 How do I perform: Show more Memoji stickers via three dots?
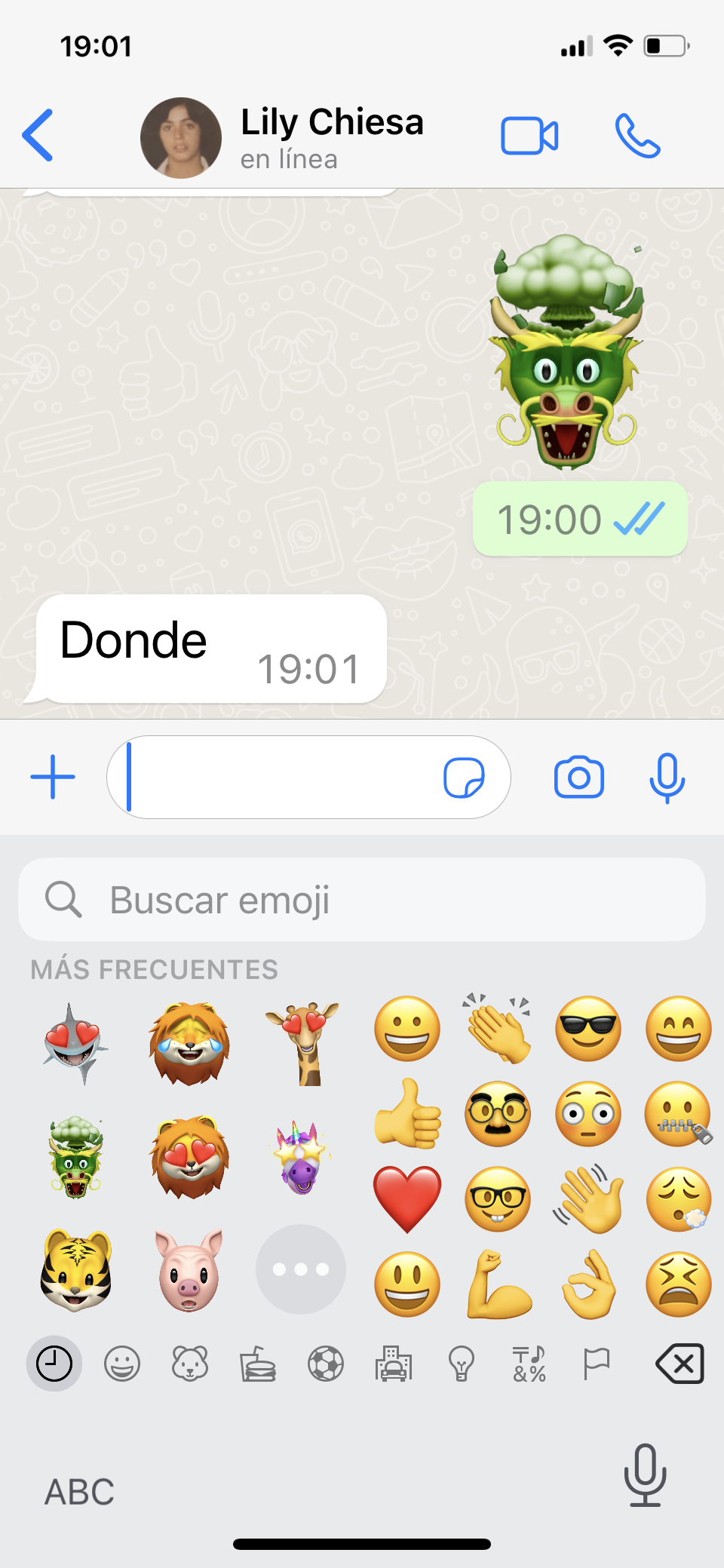coord(301,1269)
